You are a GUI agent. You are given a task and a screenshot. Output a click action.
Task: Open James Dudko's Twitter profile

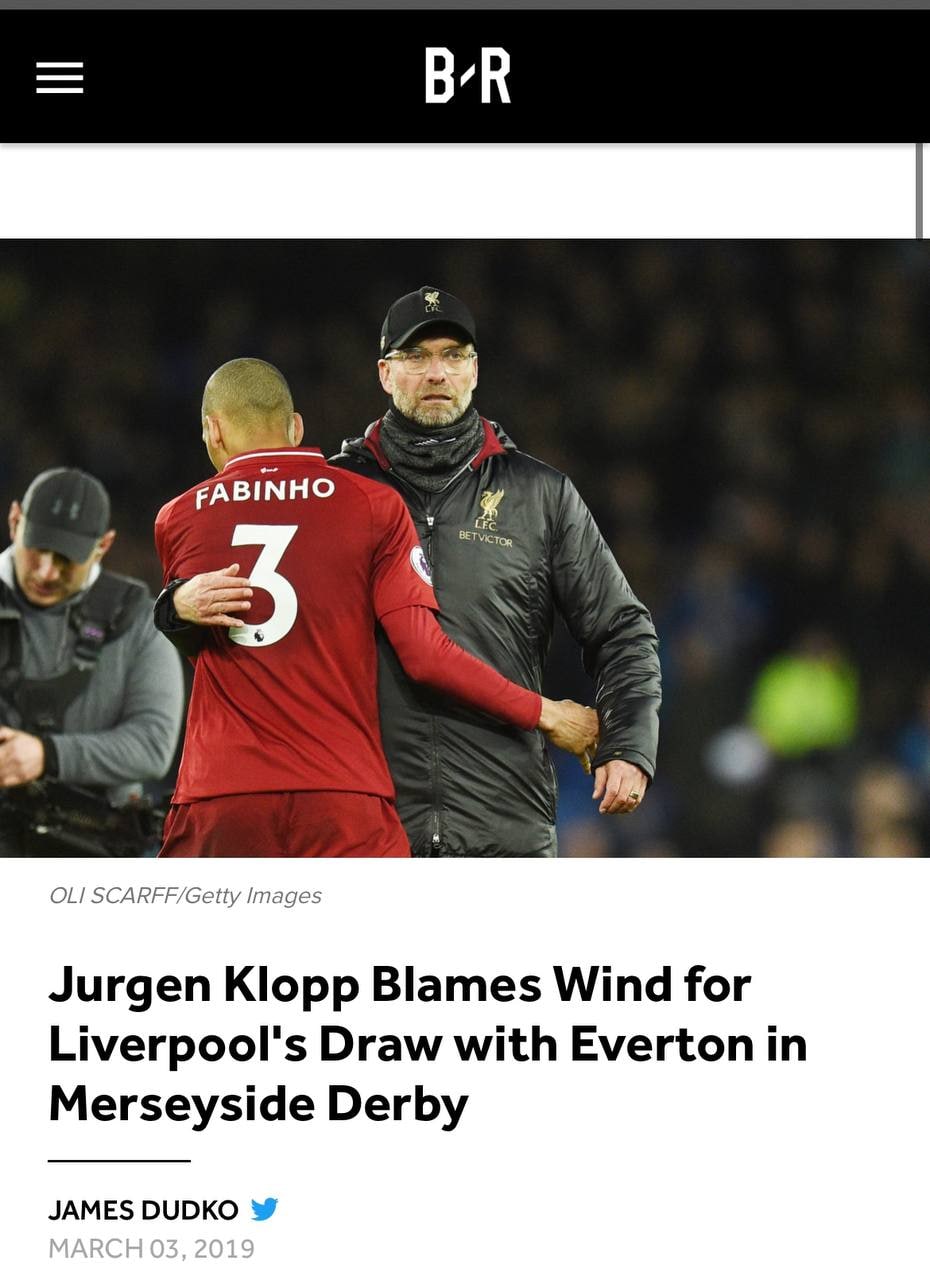[264, 1209]
